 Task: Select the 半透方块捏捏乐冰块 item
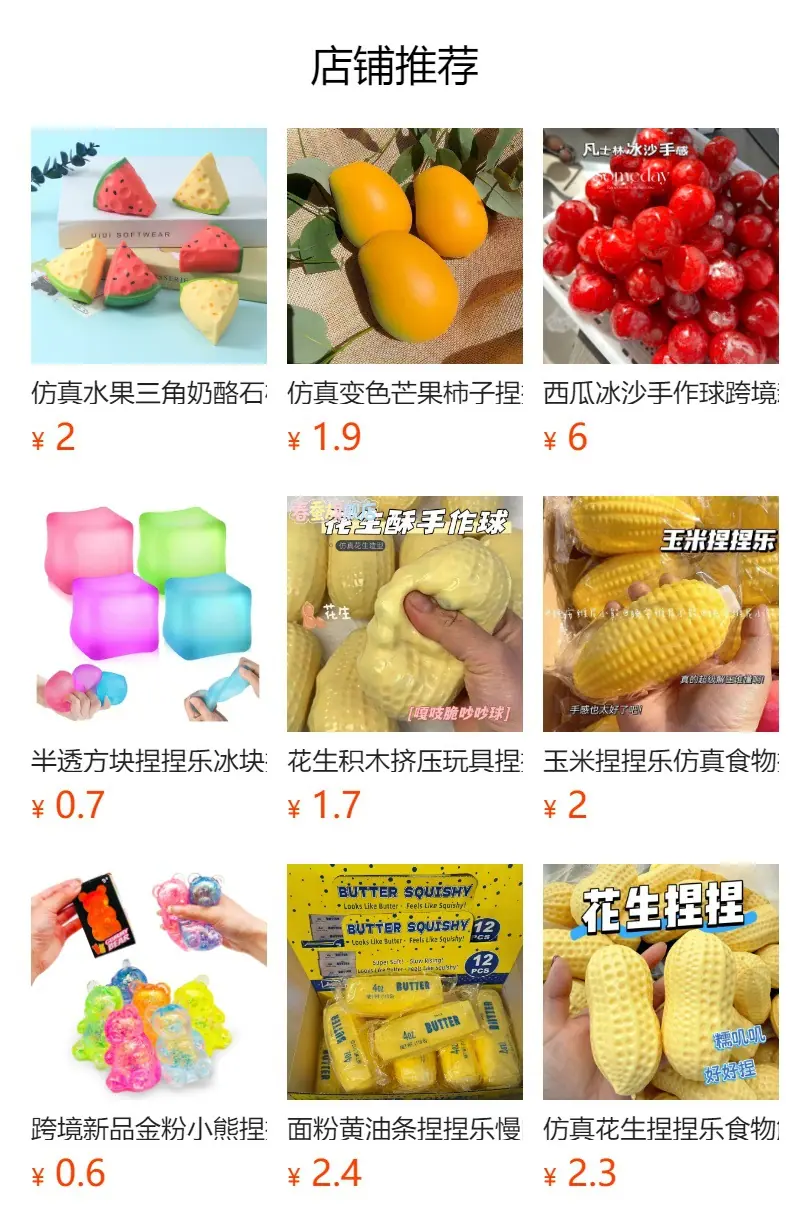pyautogui.click(x=149, y=659)
